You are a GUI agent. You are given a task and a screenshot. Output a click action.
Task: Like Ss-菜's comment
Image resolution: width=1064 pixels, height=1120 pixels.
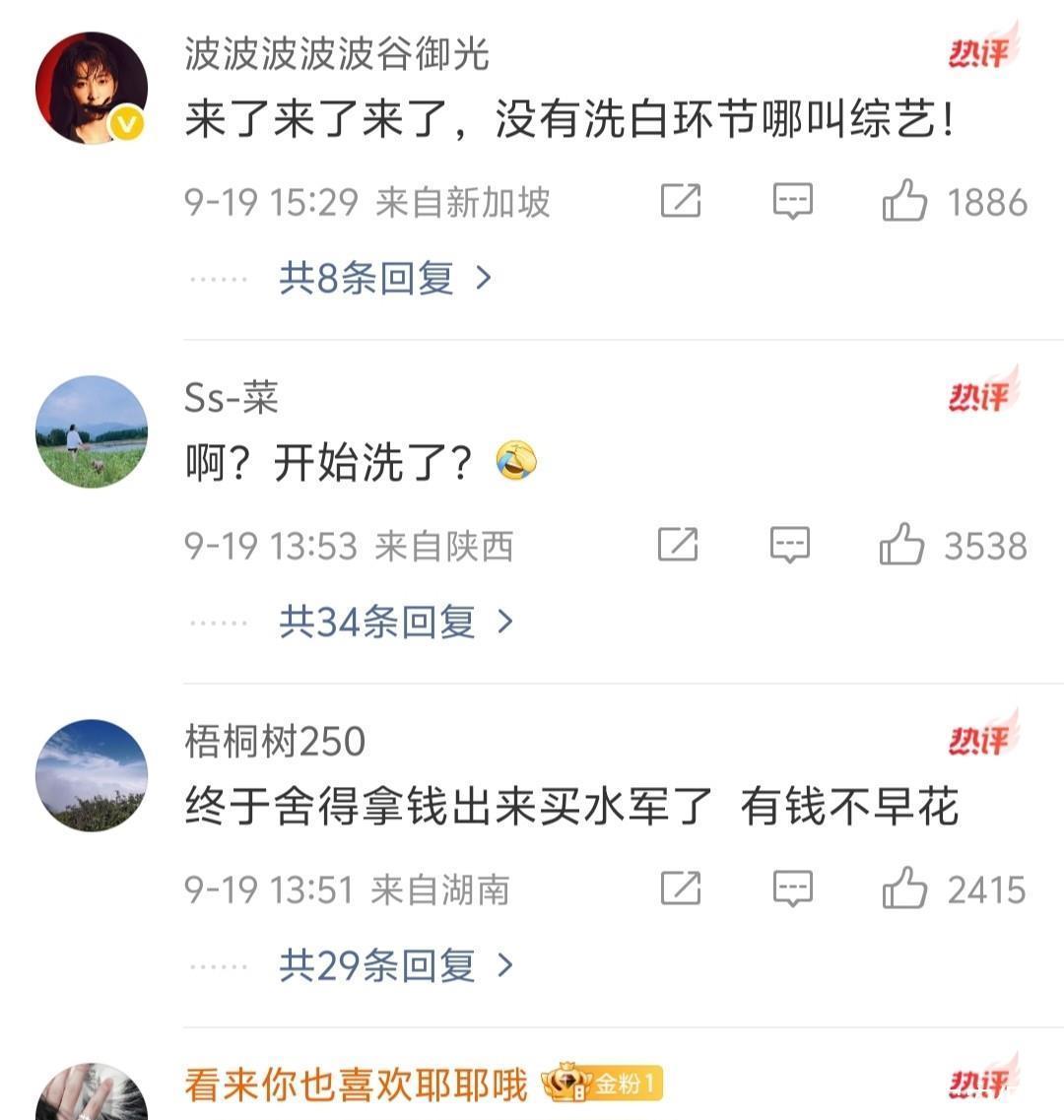(901, 545)
